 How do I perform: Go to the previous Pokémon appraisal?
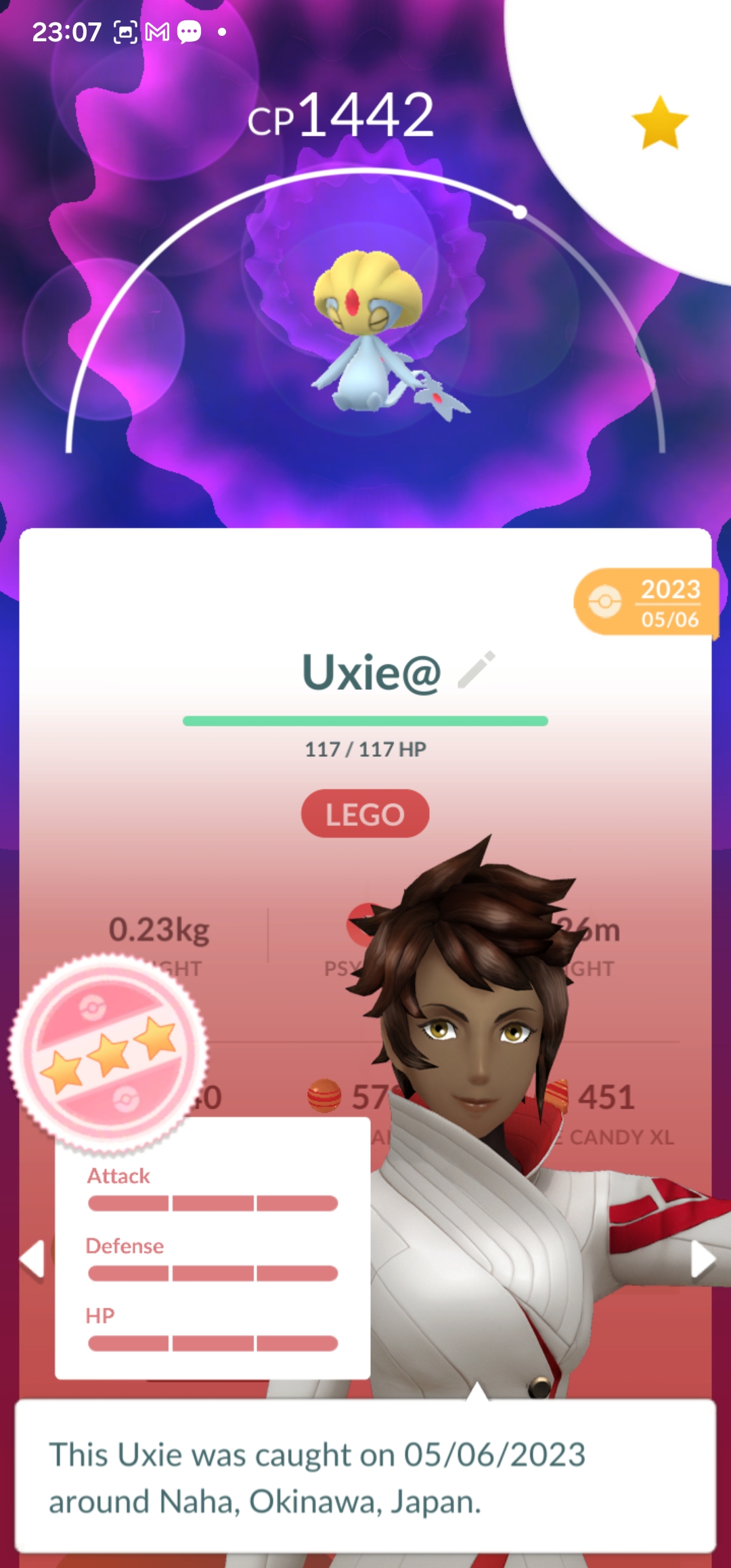click(x=32, y=1259)
